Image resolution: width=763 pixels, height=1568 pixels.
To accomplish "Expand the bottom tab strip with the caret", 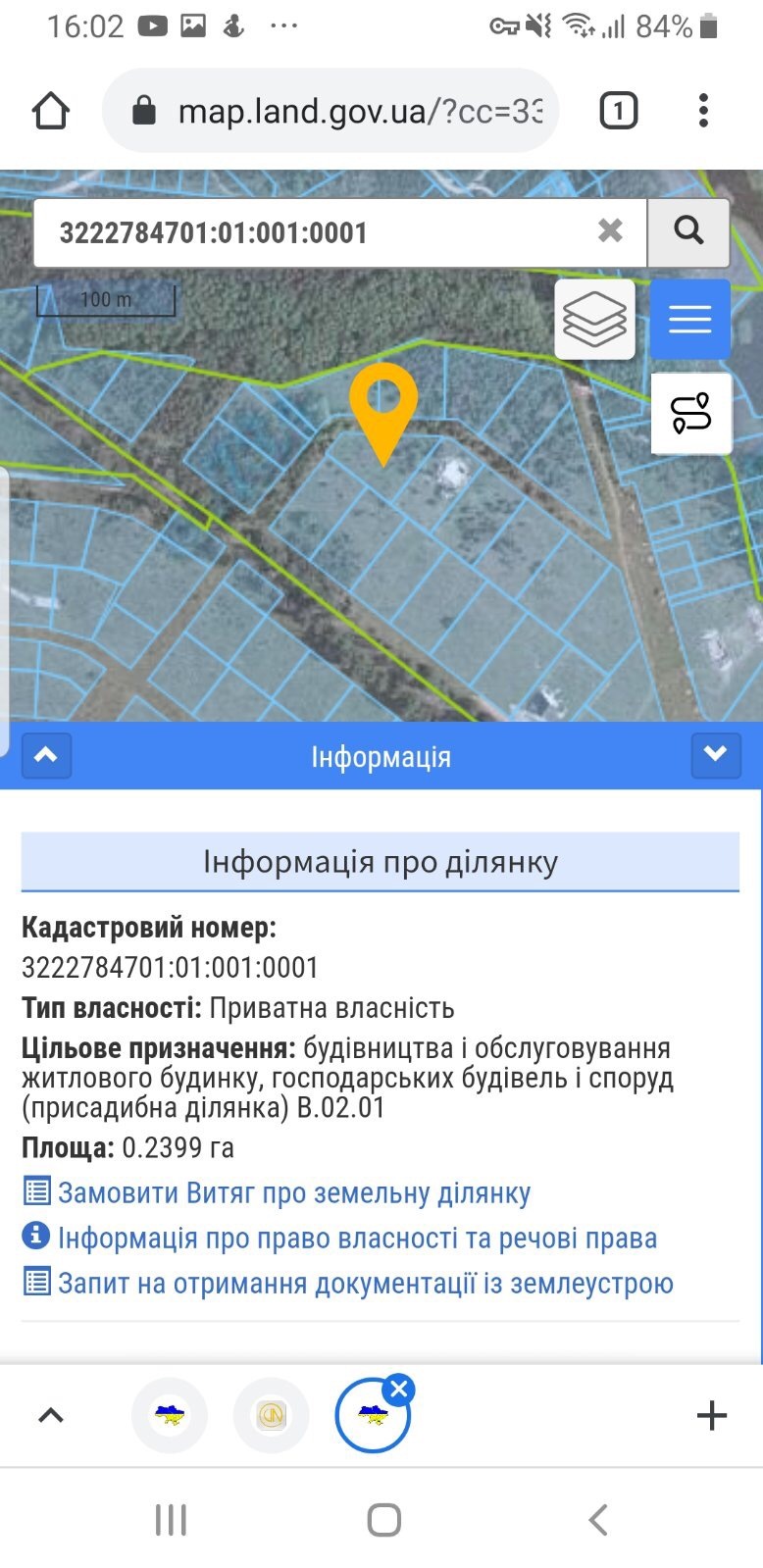I will [51, 1415].
